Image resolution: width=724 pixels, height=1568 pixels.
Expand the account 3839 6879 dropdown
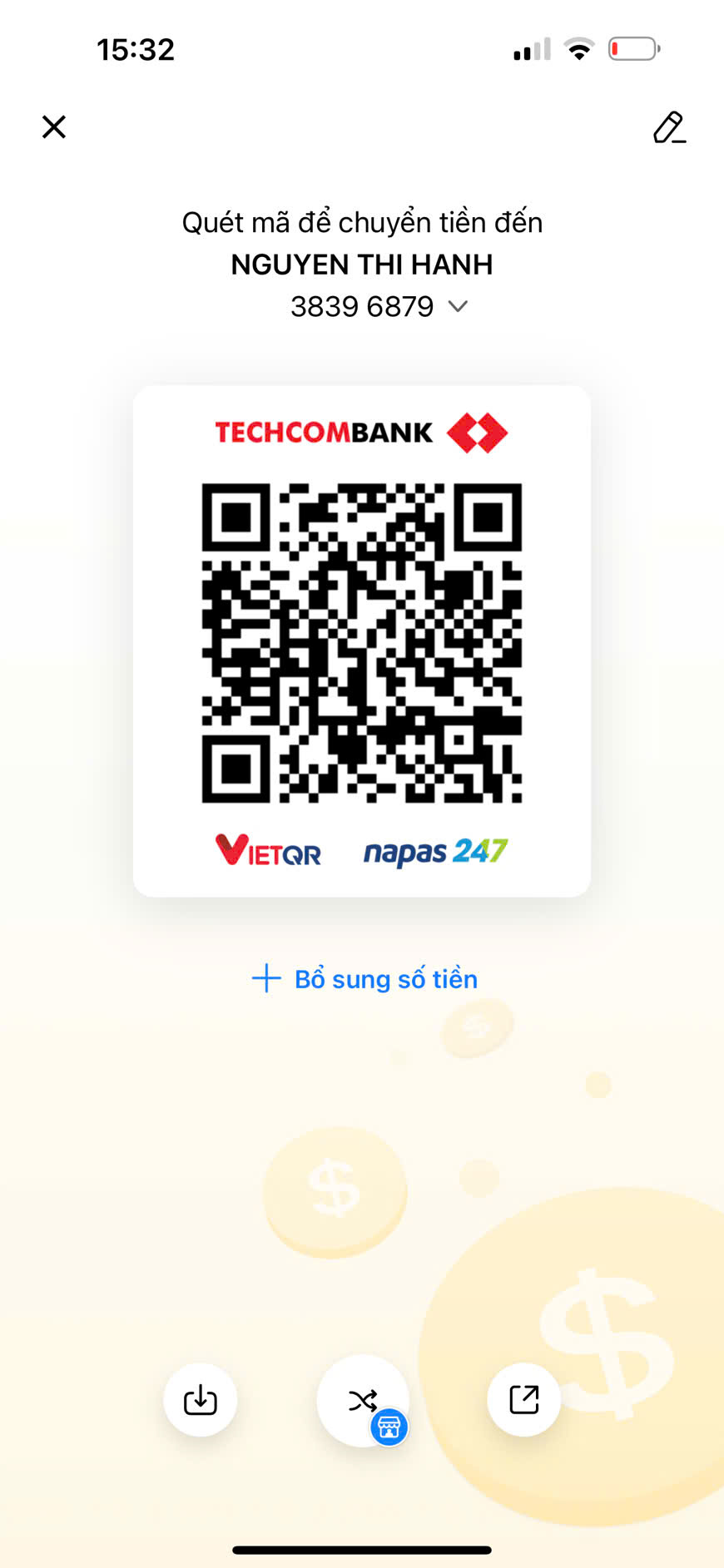click(458, 306)
